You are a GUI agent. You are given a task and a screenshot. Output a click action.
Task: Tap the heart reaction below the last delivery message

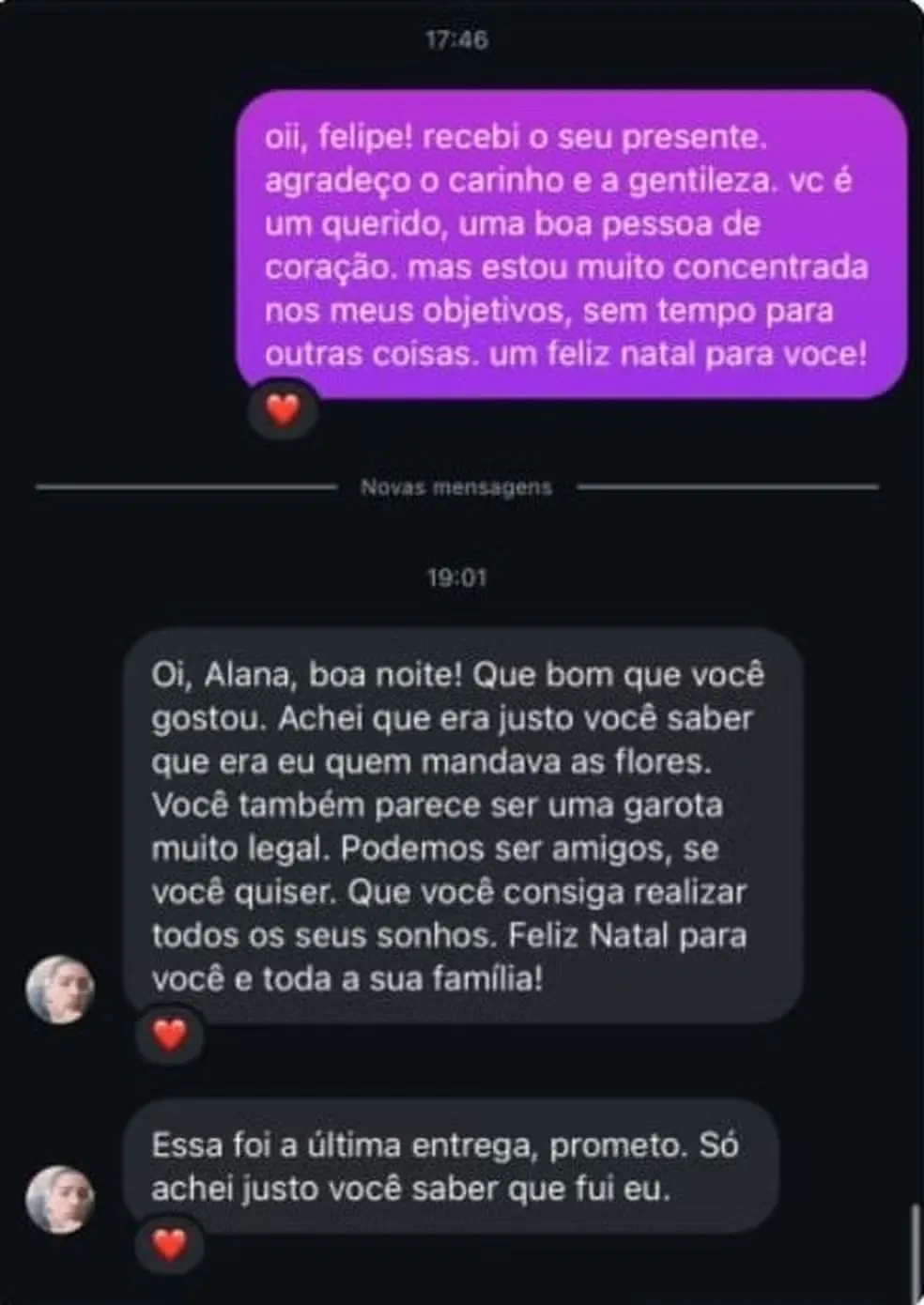[169, 1246]
